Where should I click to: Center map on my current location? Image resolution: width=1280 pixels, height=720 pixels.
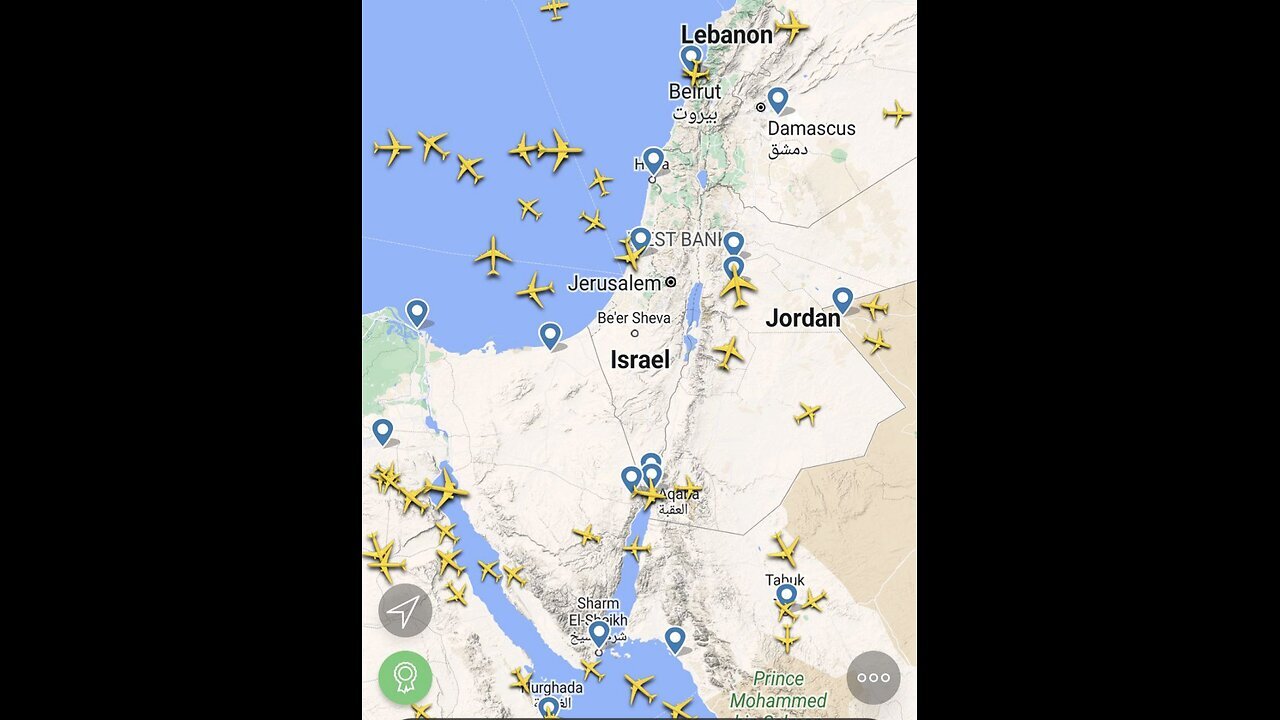pyautogui.click(x=405, y=611)
